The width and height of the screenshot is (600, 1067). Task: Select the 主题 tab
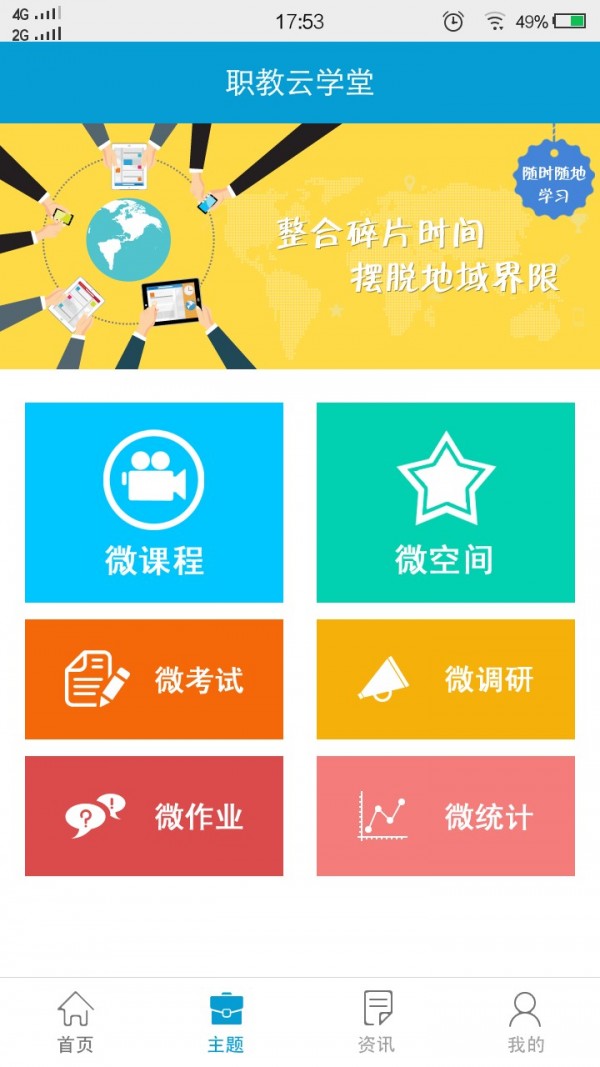pos(226,1022)
